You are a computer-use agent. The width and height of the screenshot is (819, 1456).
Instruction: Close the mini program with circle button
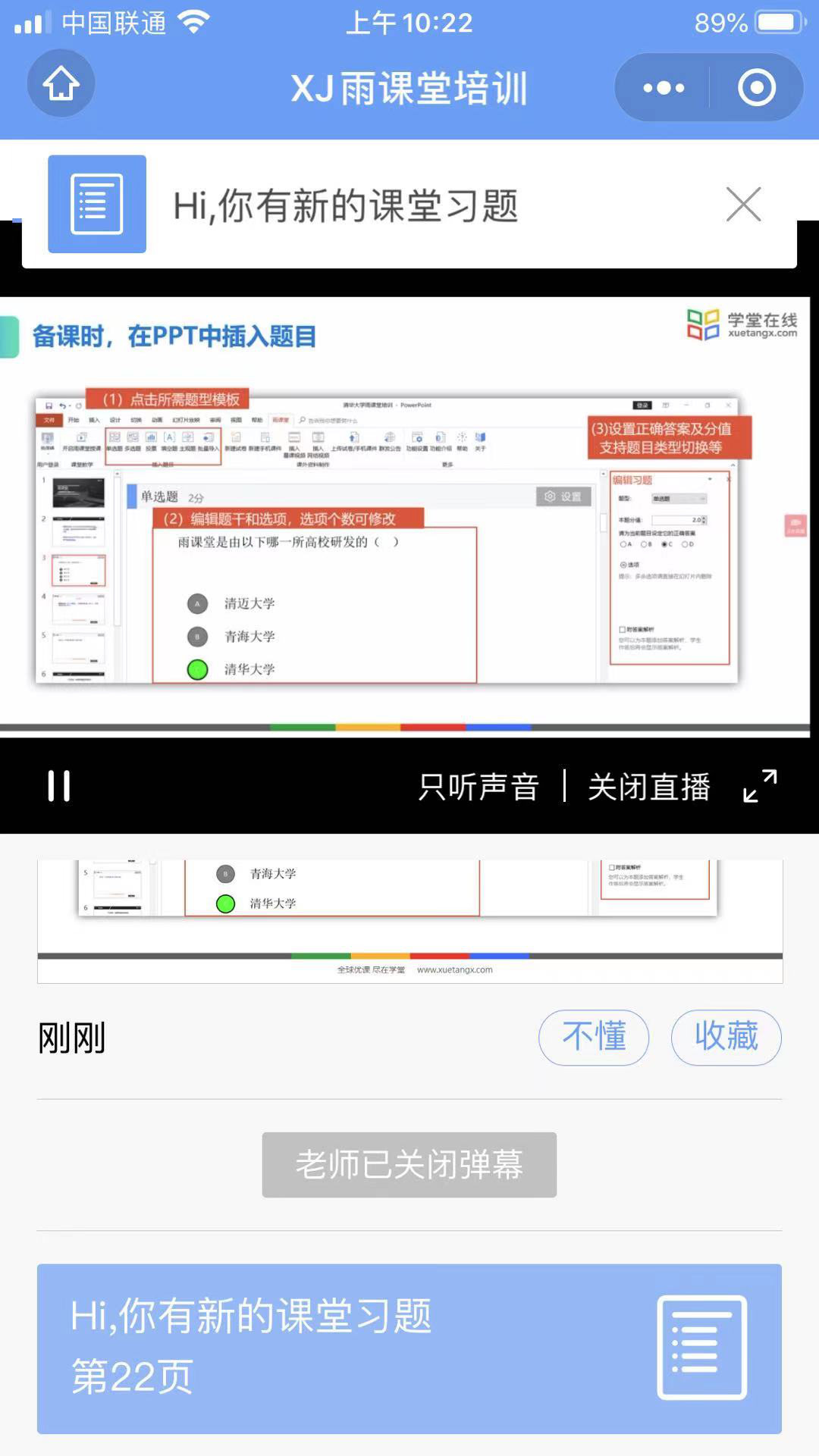point(756,88)
